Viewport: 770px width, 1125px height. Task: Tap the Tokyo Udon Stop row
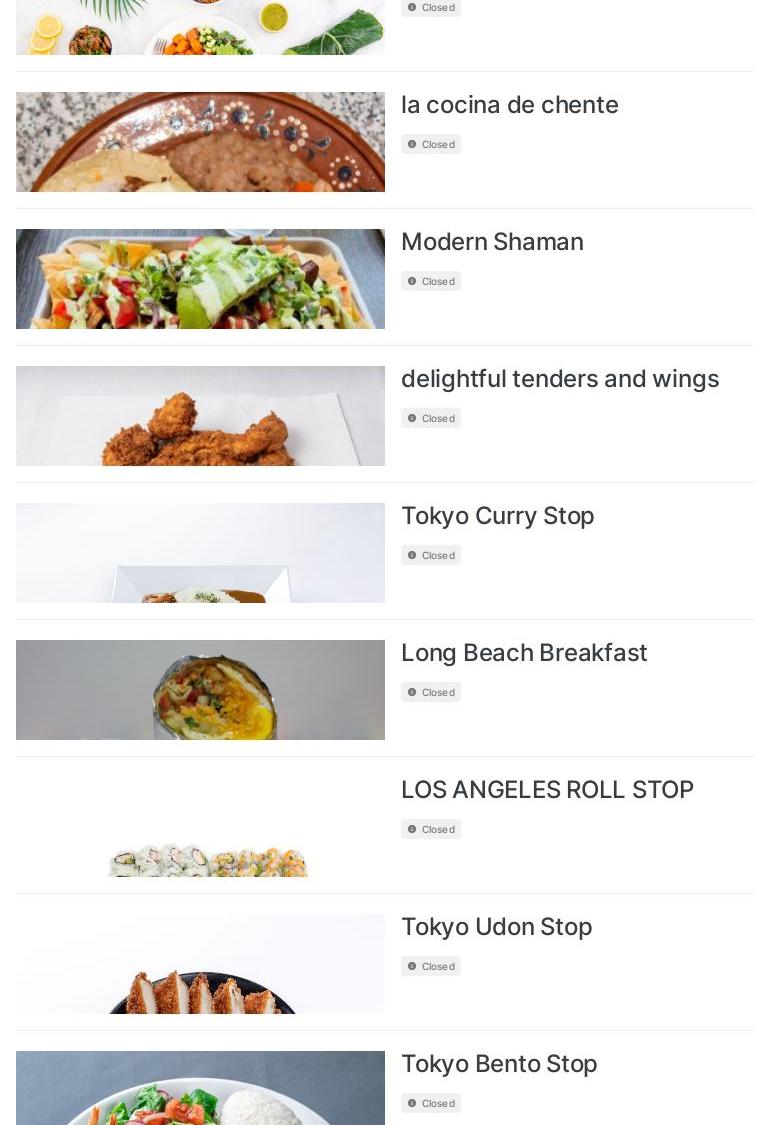point(496,927)
